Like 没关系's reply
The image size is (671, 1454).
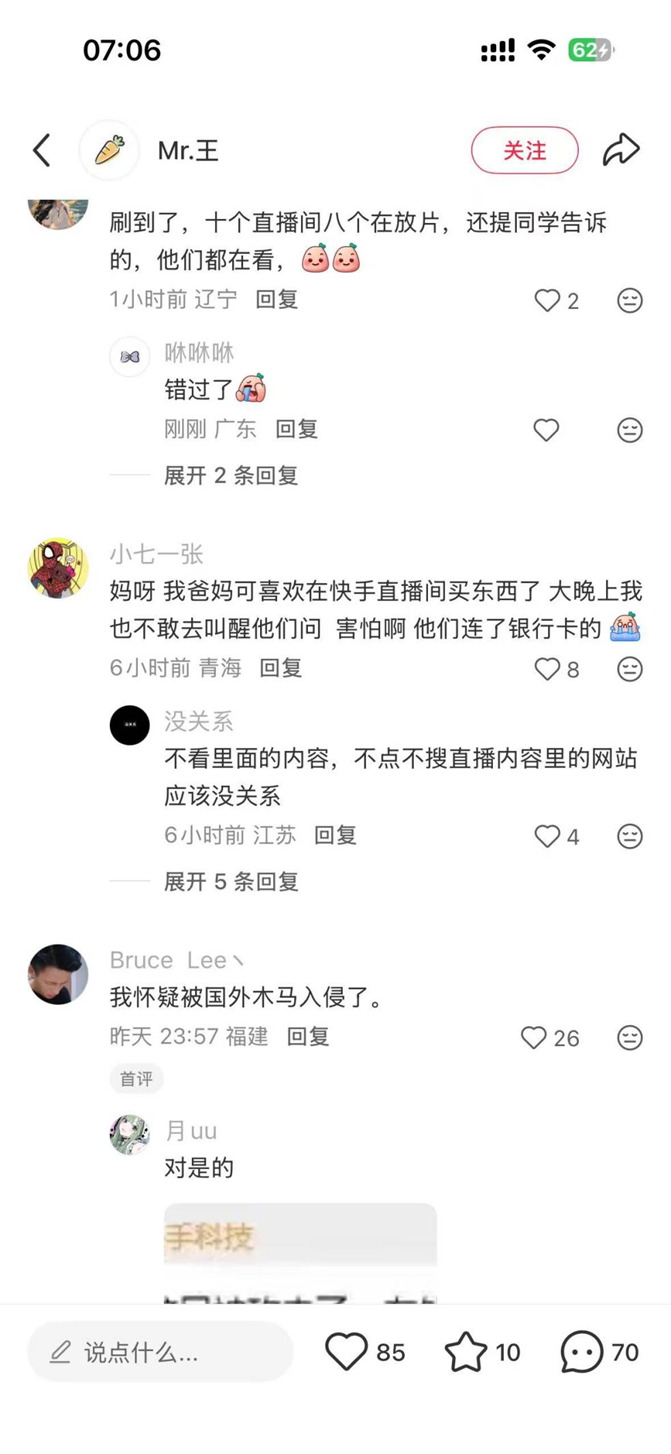click(548, 836)
